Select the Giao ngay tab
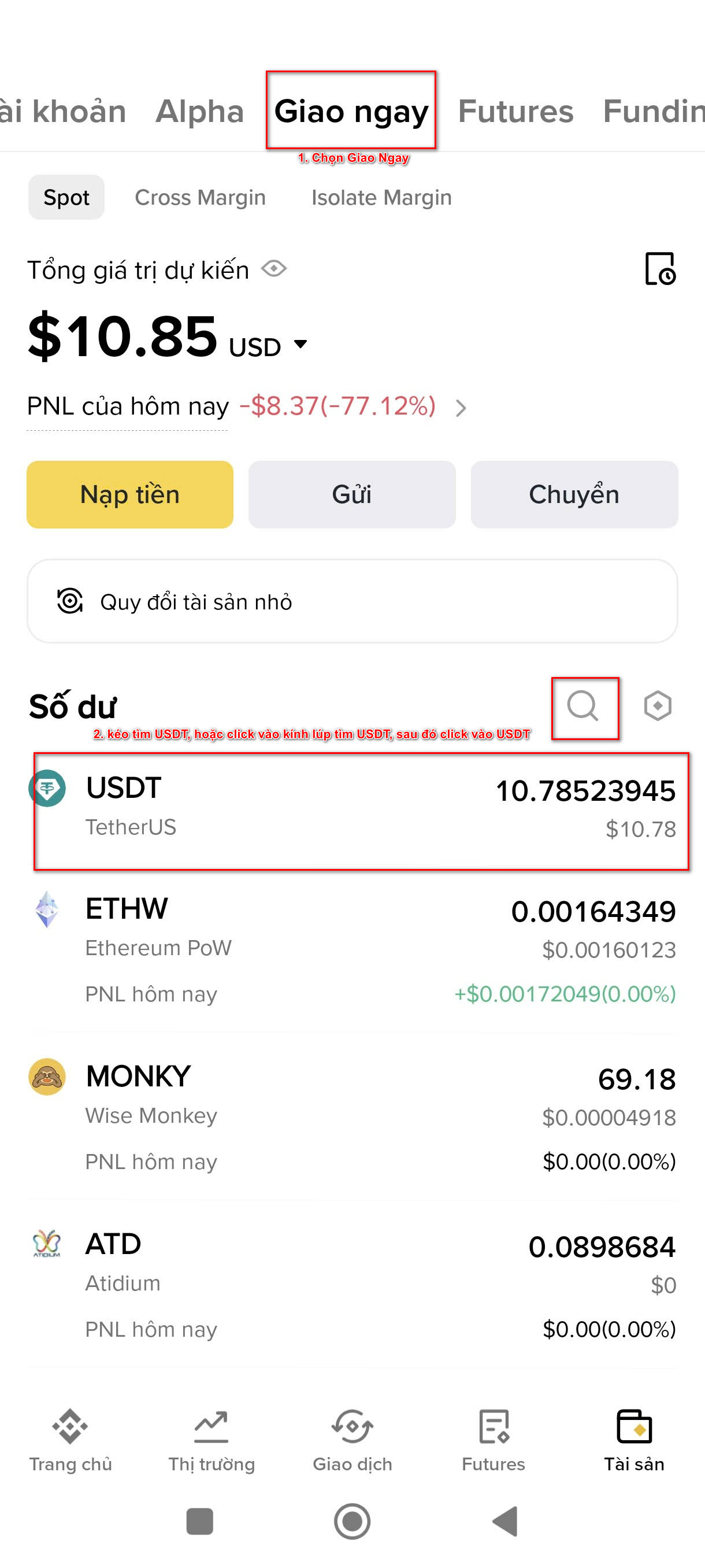The height and width of the screenshot is (1568, 705). [351, 112]
